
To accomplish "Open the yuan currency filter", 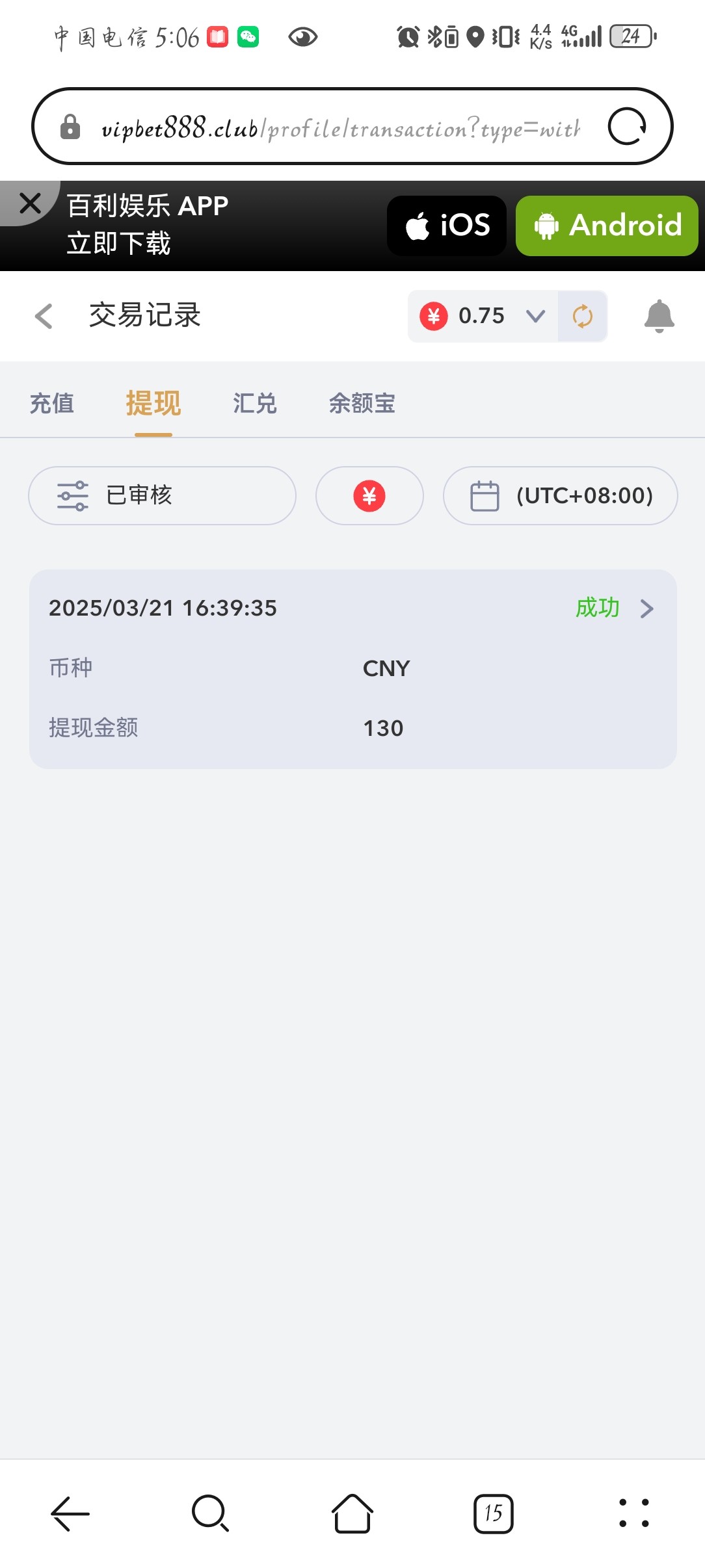I will pyautogui.click(x=369, y=495).
